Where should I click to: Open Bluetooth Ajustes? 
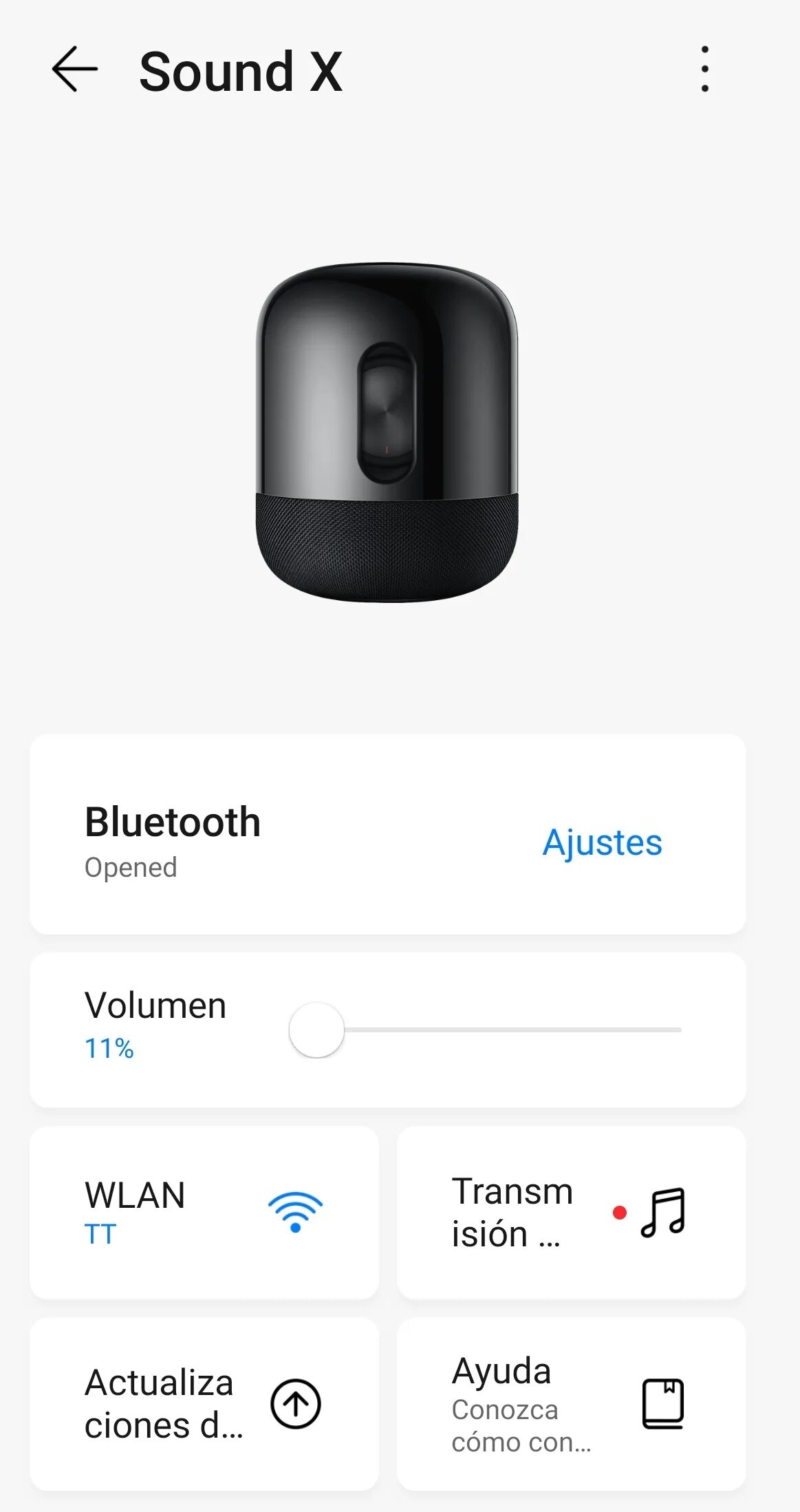[x=602, y=842]
